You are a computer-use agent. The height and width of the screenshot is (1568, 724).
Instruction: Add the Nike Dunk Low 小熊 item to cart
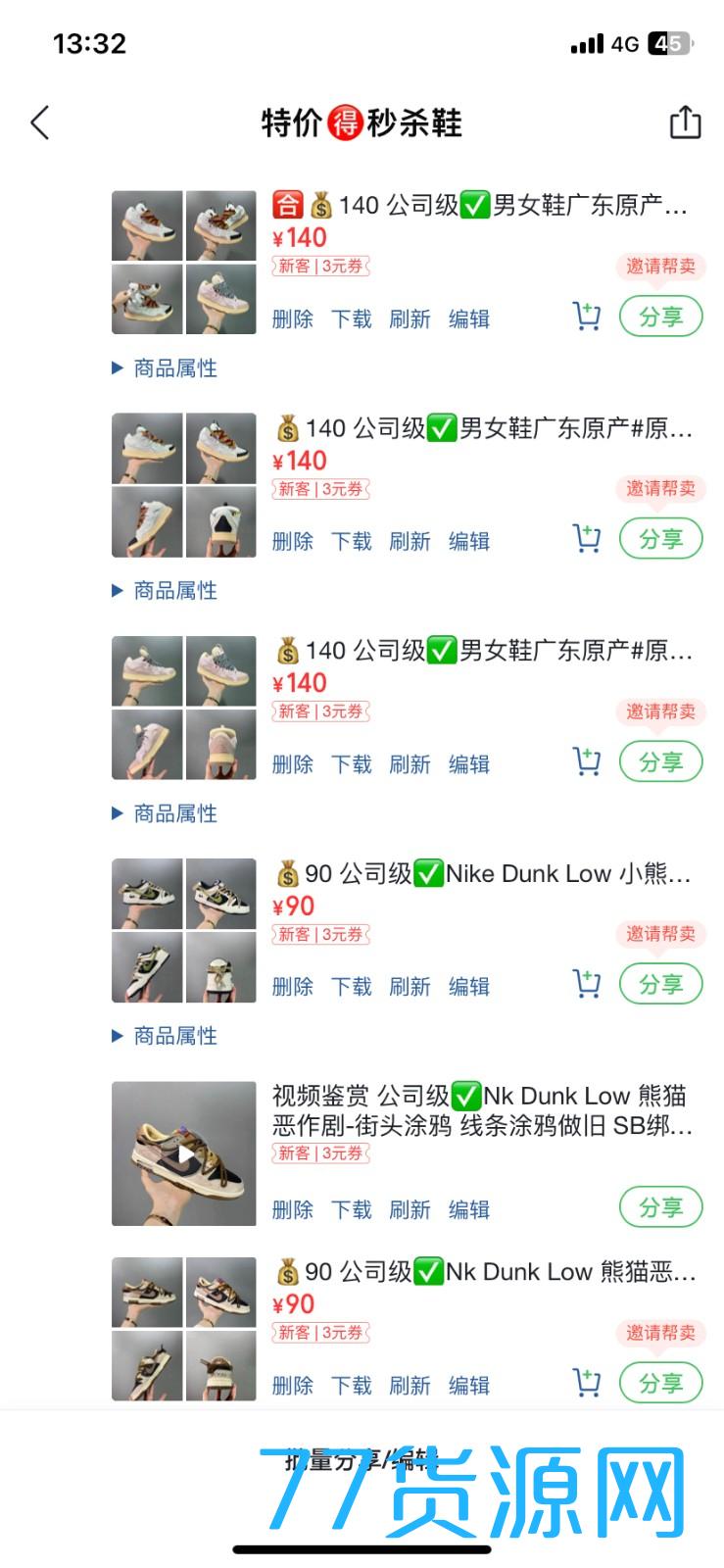coord(586,984)
